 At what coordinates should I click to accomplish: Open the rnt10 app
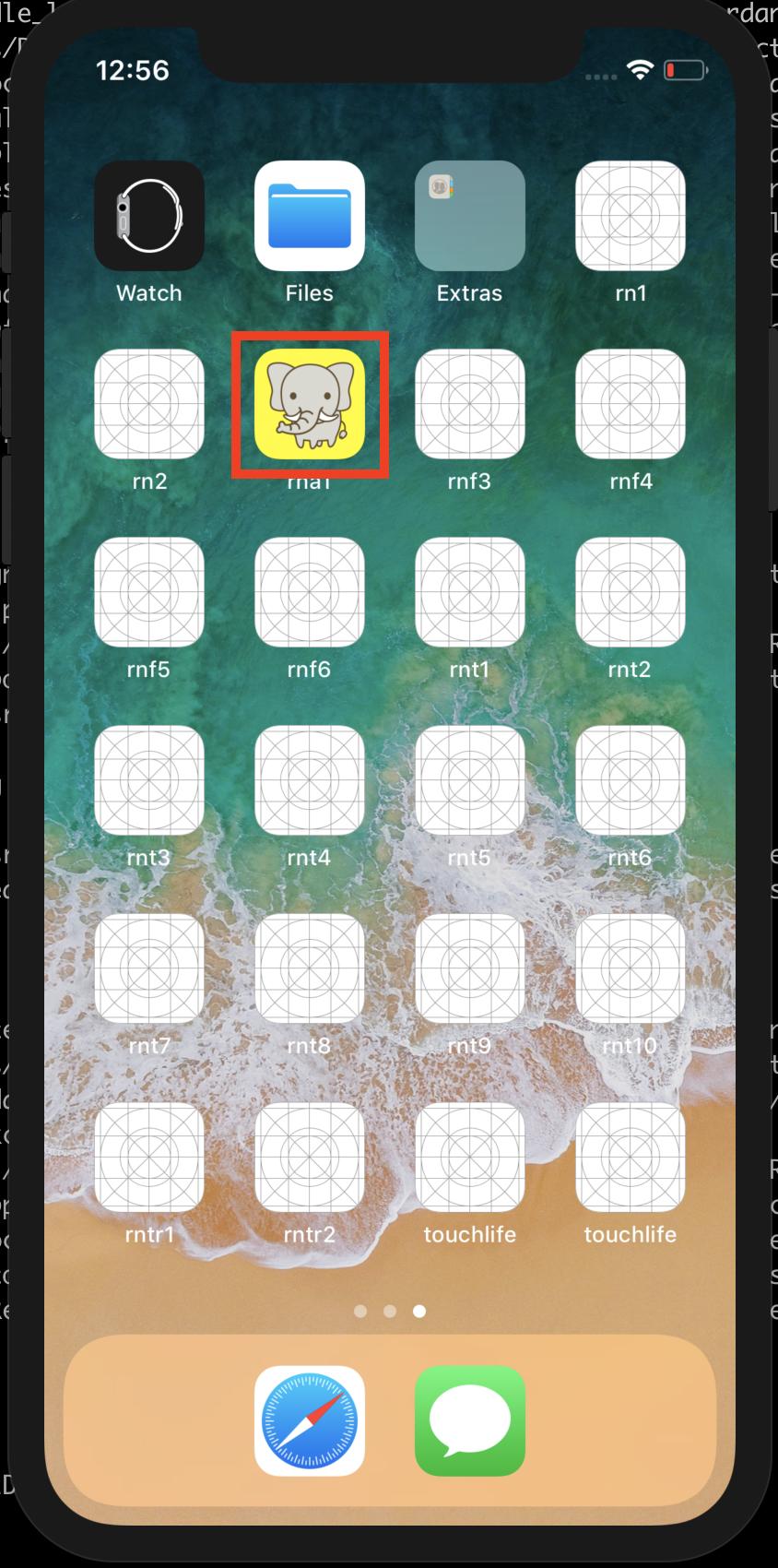tap(631, 969)
